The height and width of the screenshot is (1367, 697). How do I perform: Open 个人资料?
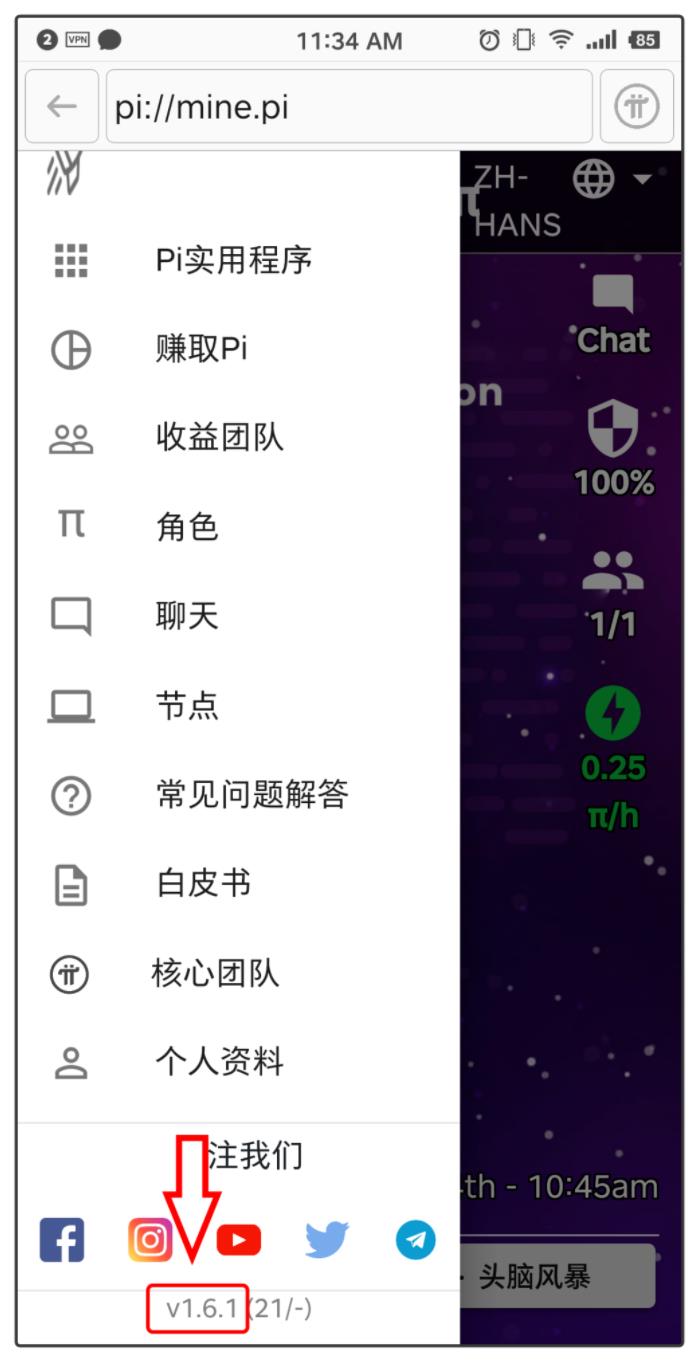click(x=238, y=1062)
